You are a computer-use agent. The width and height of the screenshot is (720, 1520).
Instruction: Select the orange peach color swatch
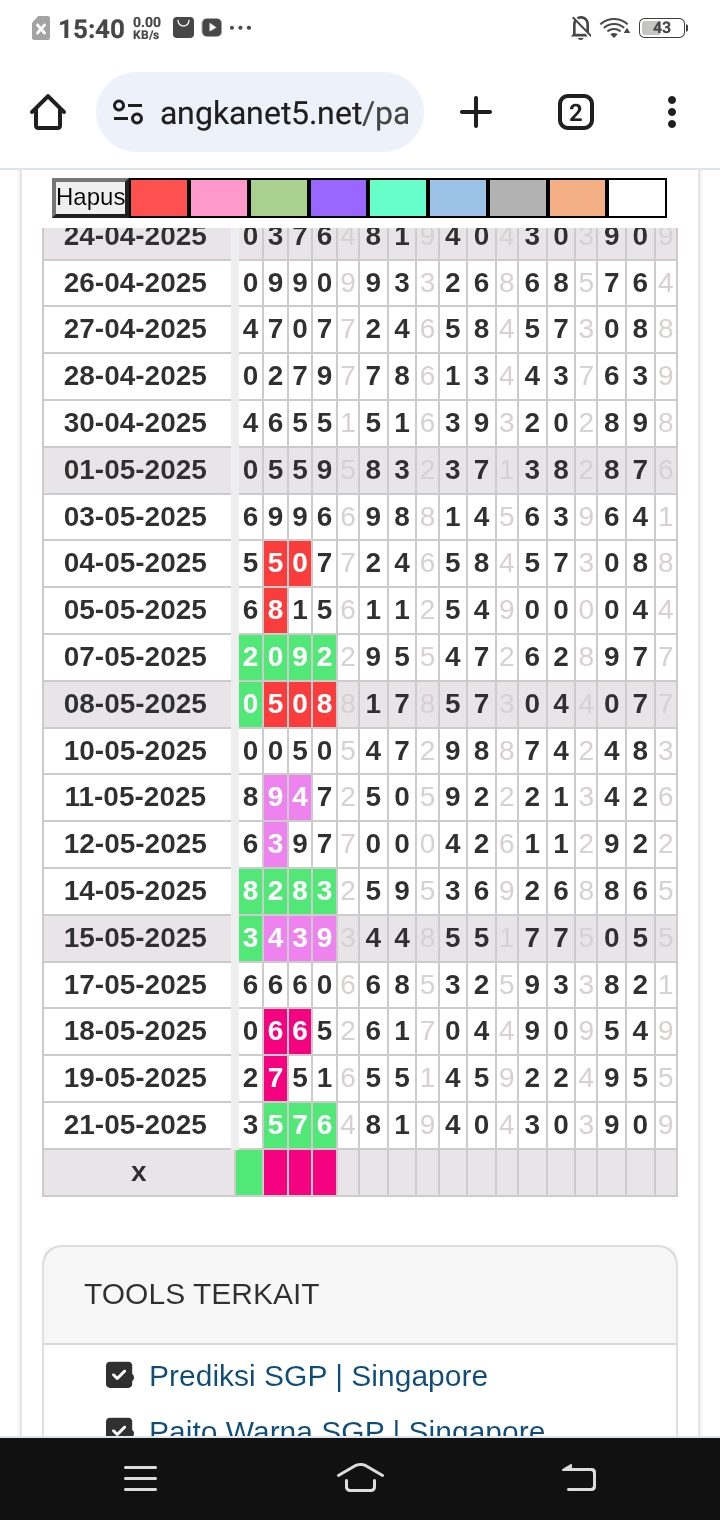[x=578, y=197]
